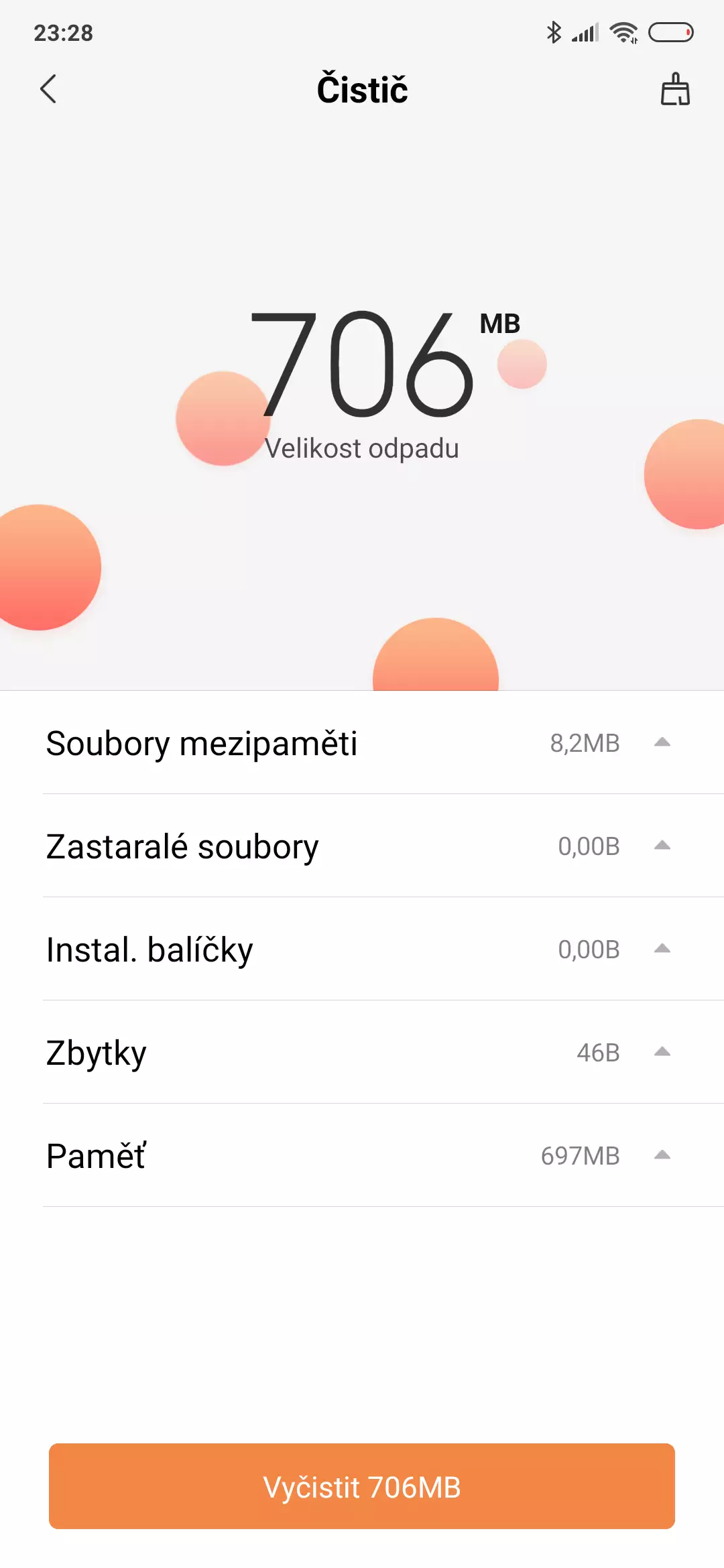Expand the Zbytky row
724x1568 pixels.
click(x=362, y=1052)
